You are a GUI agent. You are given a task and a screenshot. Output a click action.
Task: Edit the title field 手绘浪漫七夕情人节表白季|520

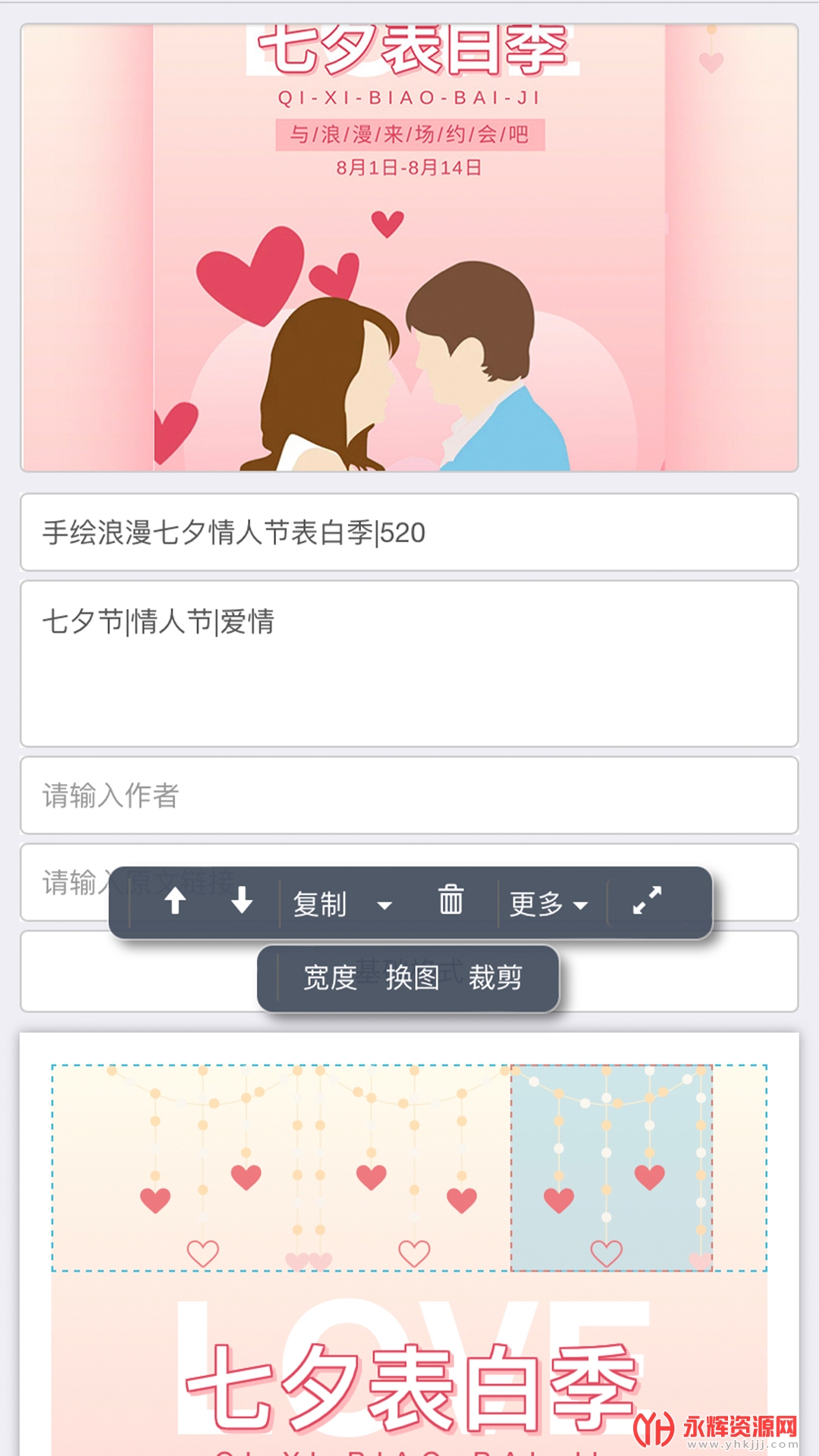tap(409, 532)
